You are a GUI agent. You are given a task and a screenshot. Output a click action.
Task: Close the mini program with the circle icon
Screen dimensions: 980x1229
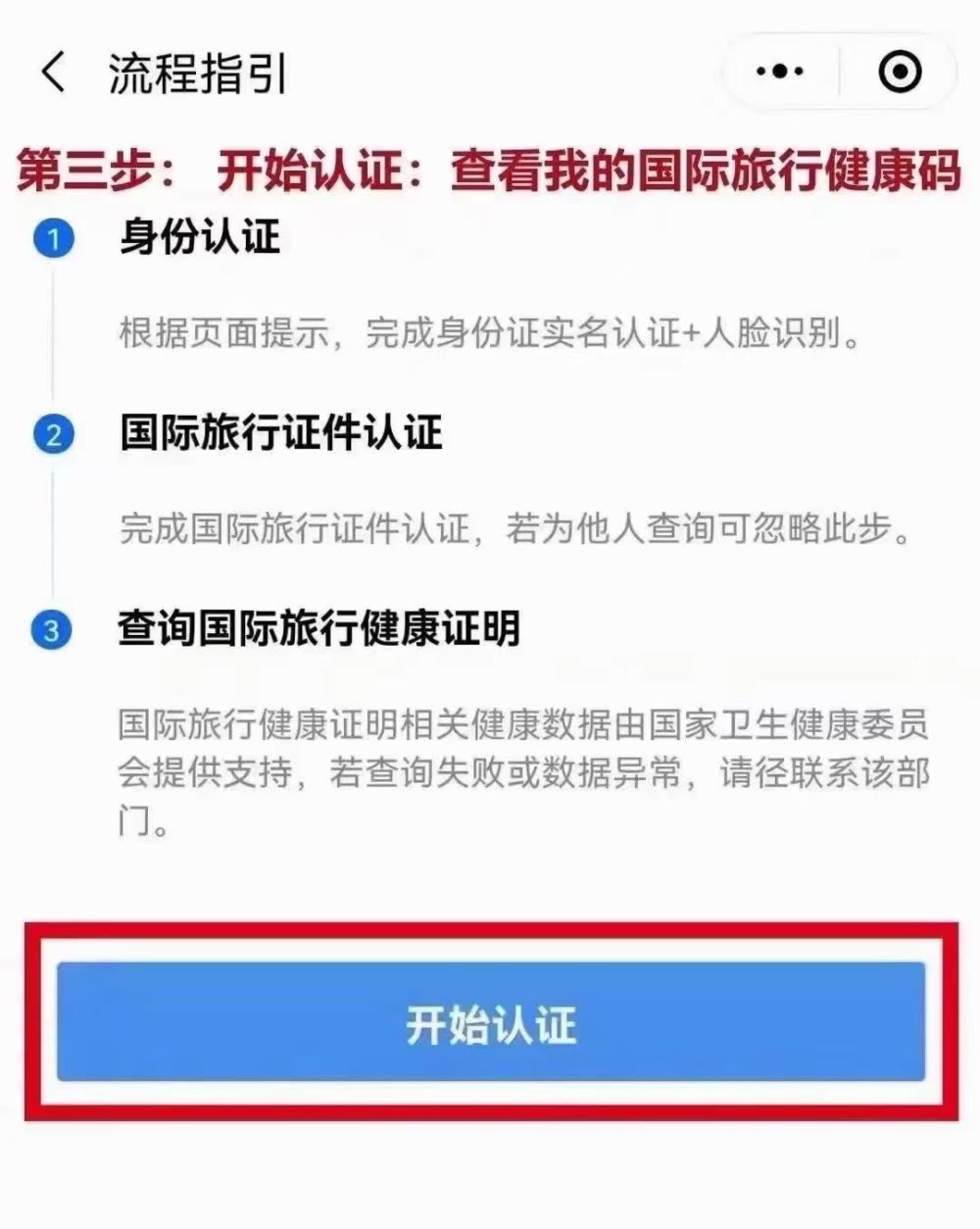coord(899,72)
